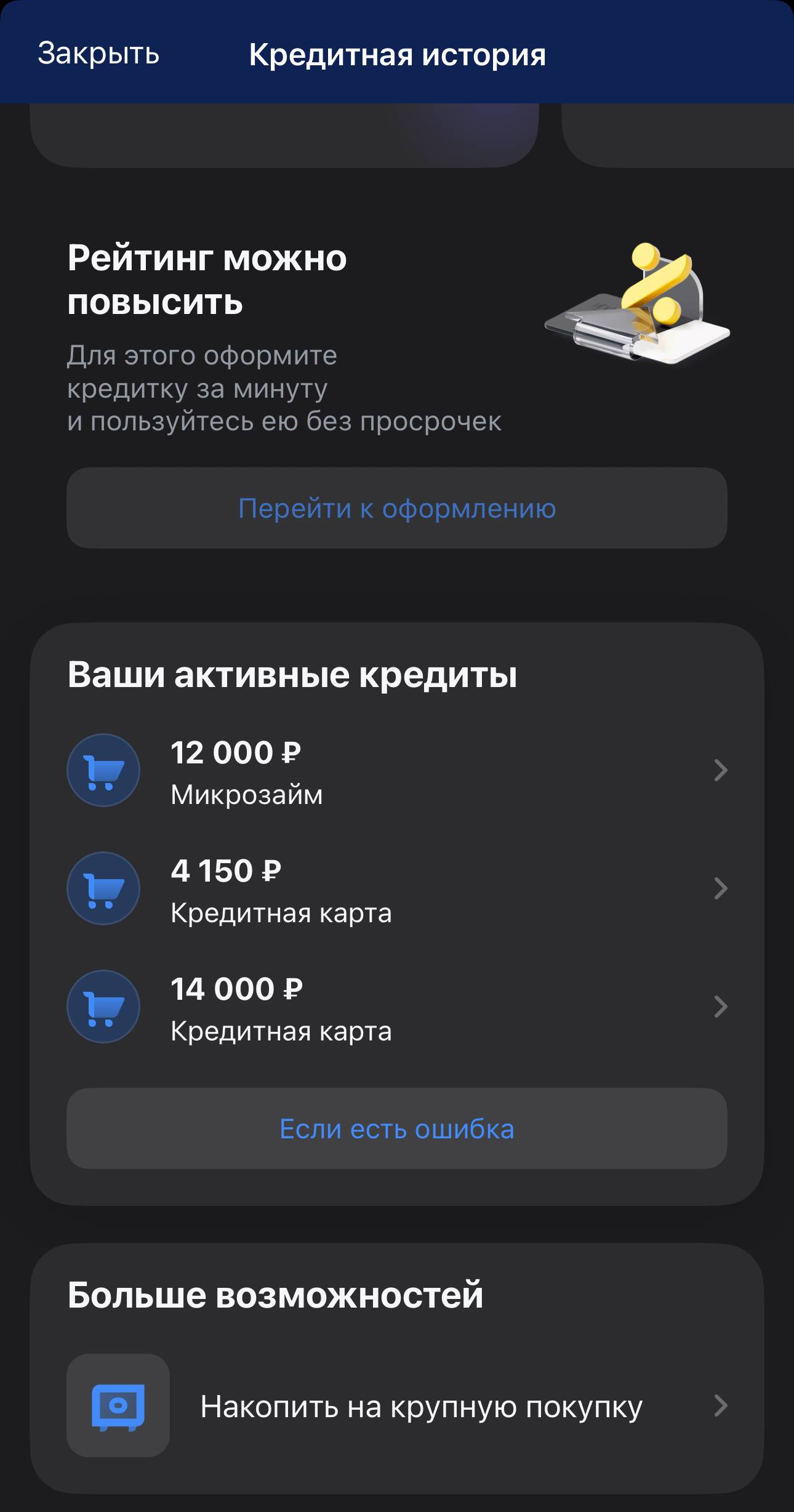Click the cart icon beside 4 150 ₽
Image resolution: width=794 pixels, height=1512 pixels.
103,888
